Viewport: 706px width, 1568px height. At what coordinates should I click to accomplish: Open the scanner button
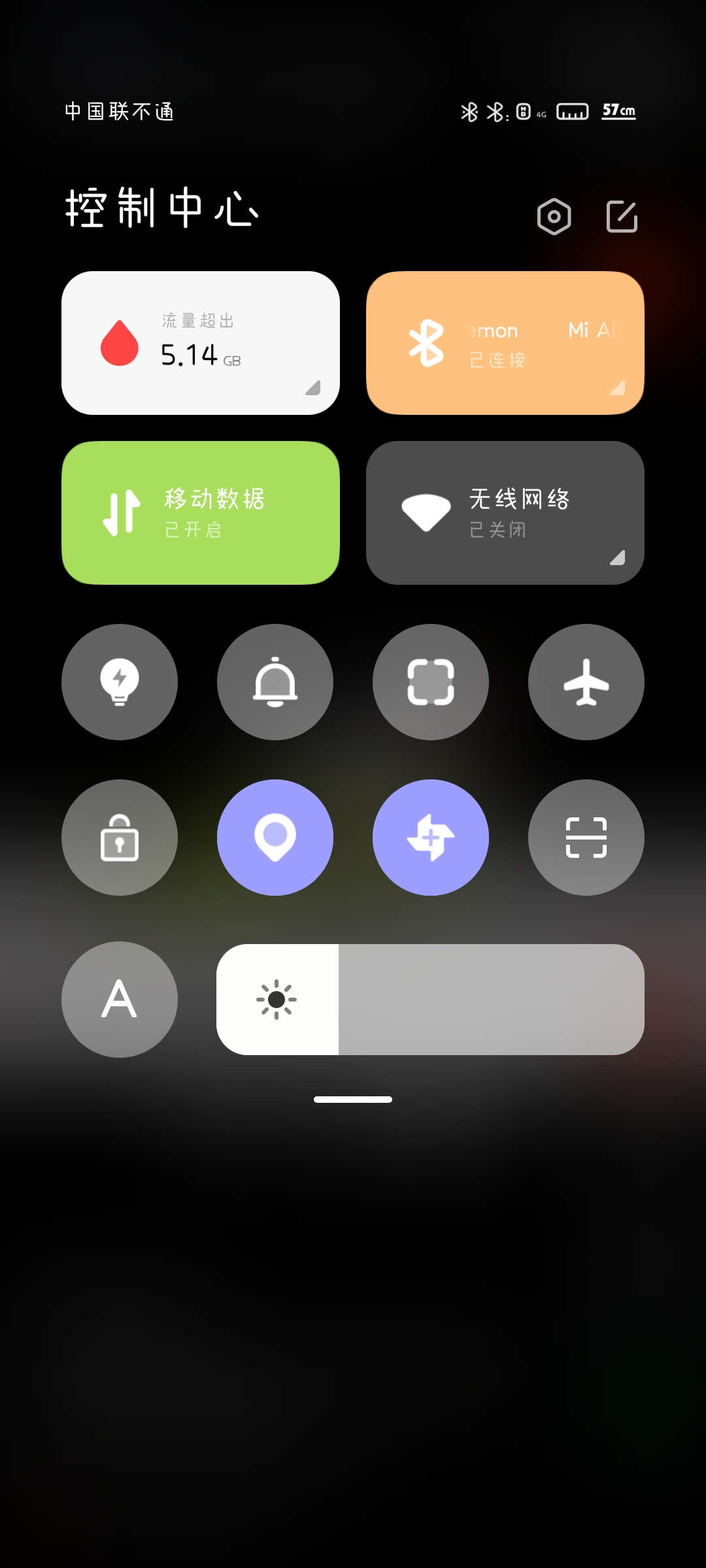coord(586,838)
